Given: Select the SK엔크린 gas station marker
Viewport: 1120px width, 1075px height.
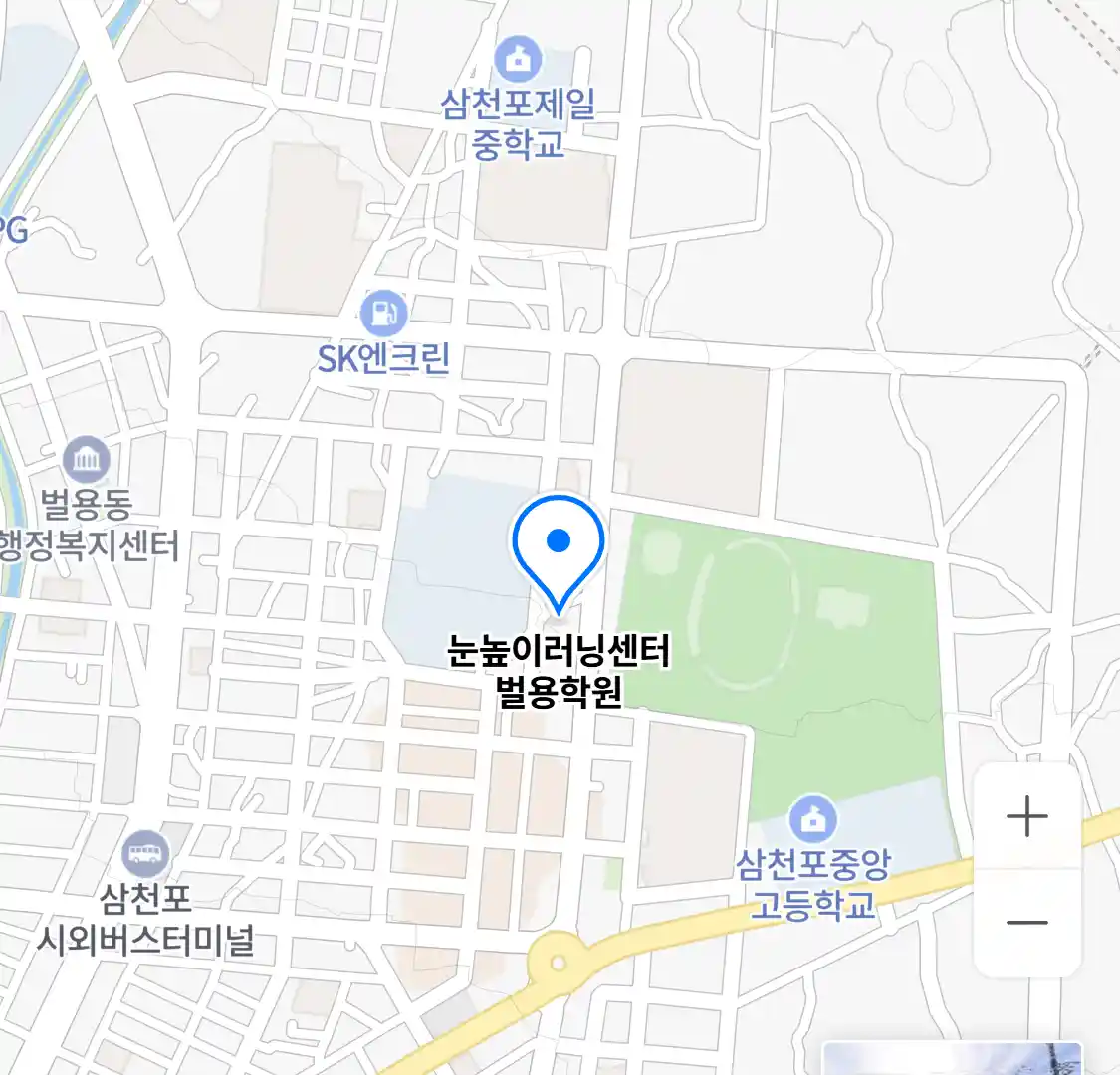Looking at the screenshot, I should click(383, 314).
